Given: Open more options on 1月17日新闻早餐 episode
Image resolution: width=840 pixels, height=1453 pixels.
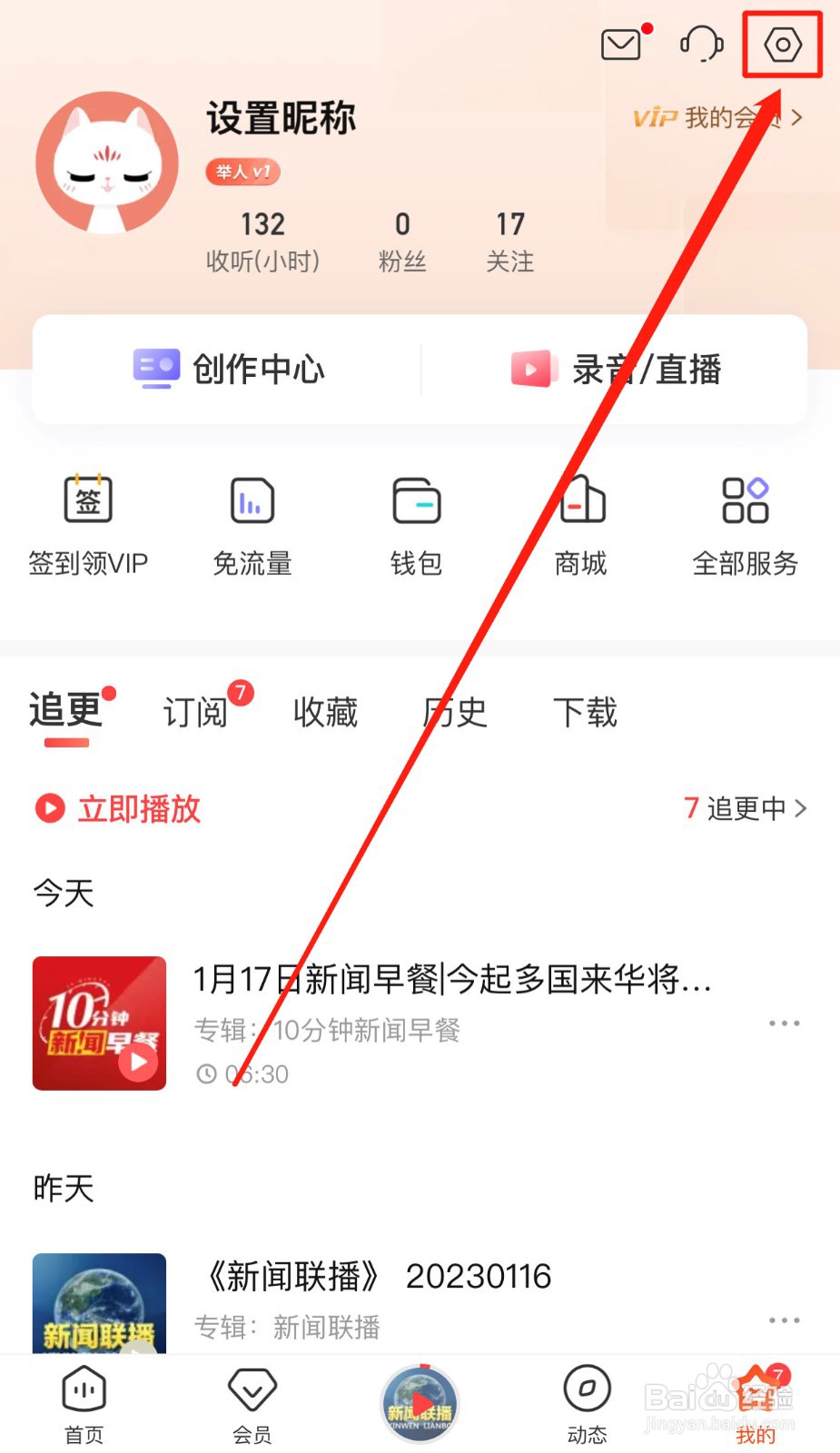Looking at the screenshot, I should coord(783,1023).
